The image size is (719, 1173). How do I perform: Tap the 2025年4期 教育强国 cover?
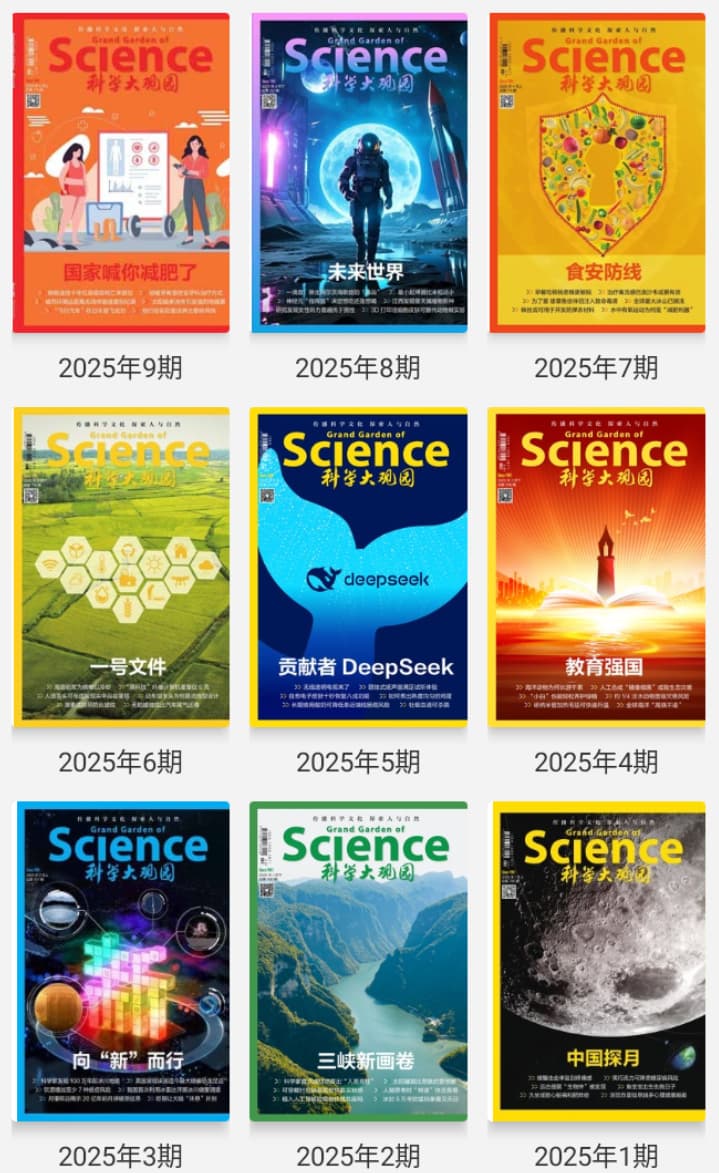click(x=597, y=567)
